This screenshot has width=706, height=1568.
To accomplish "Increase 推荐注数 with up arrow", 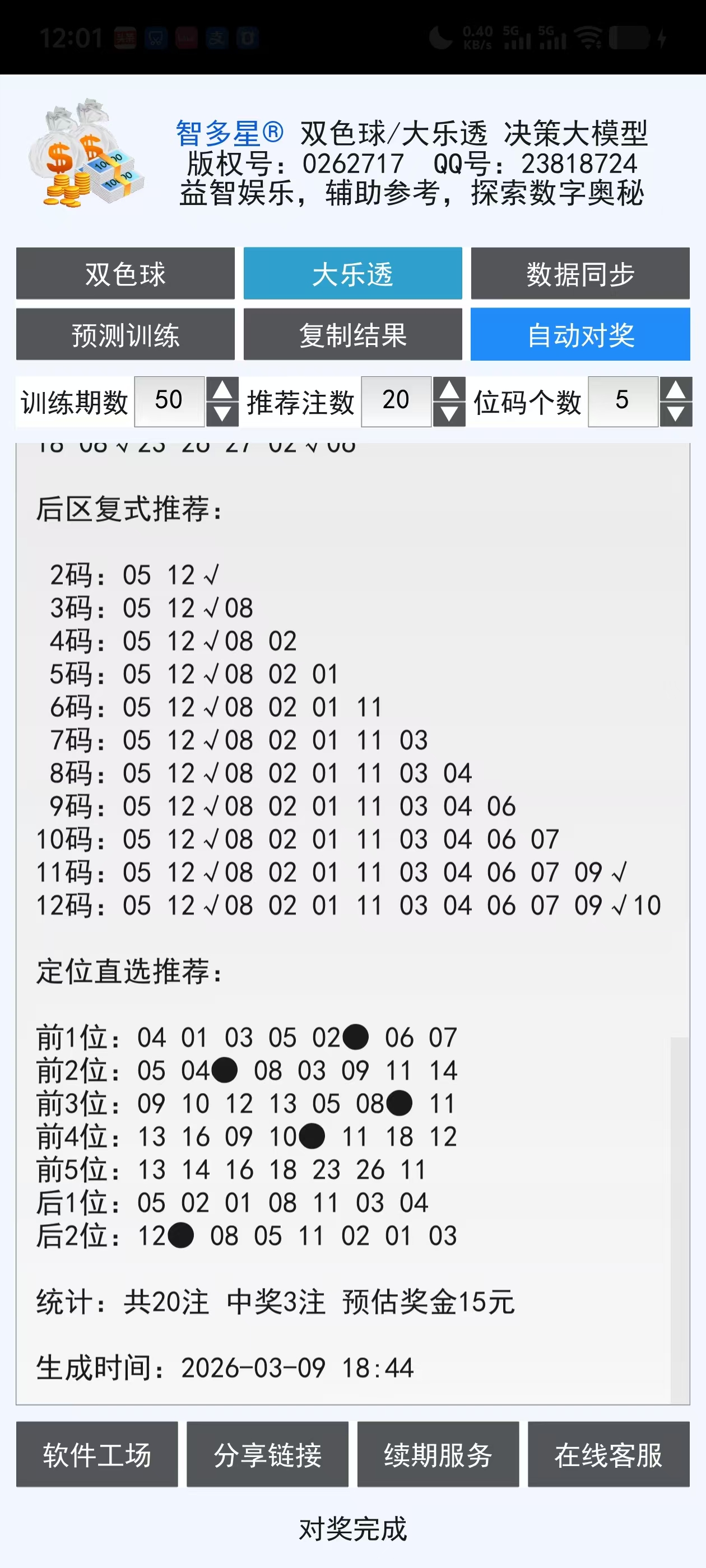I will click(x=449, y=390).
